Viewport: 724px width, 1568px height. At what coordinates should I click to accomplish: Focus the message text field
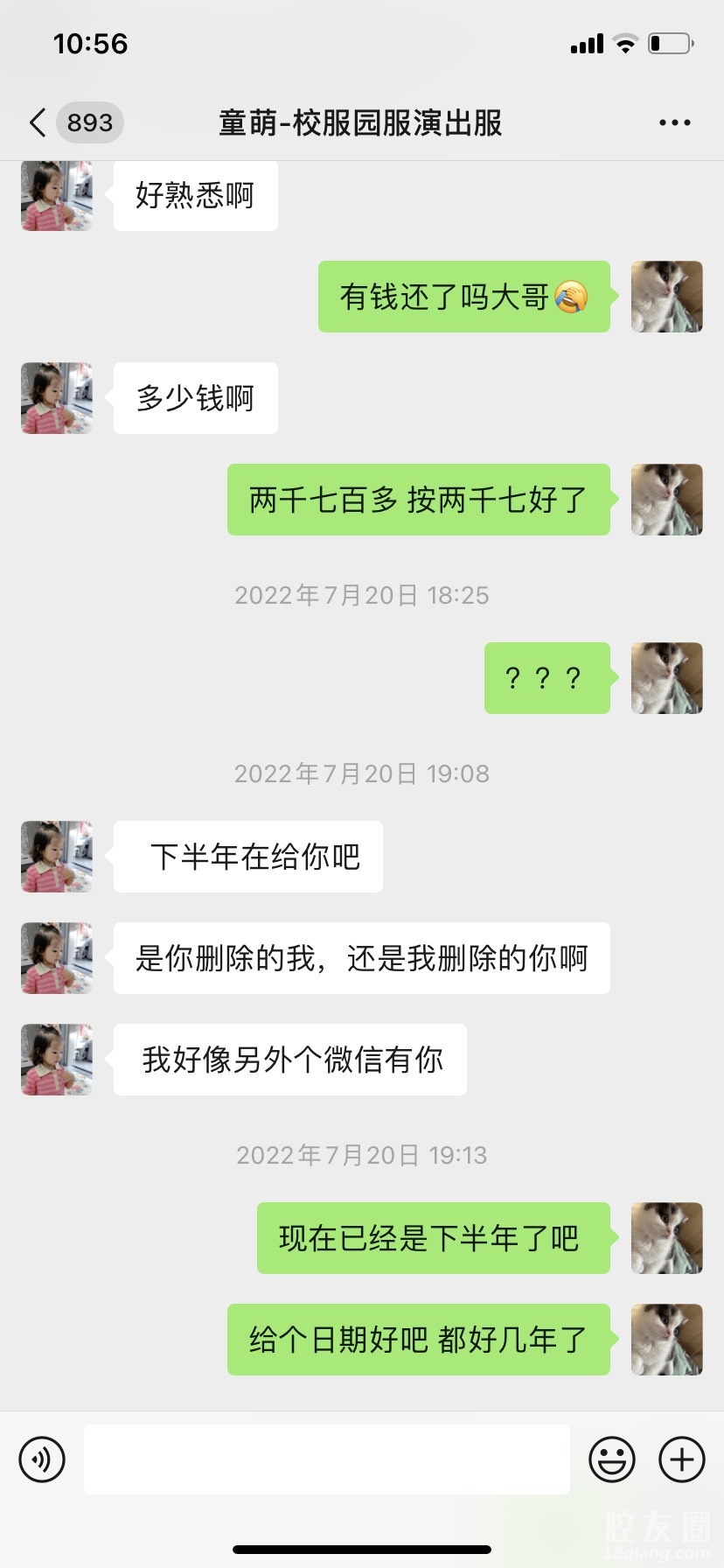coord(326,1459)
